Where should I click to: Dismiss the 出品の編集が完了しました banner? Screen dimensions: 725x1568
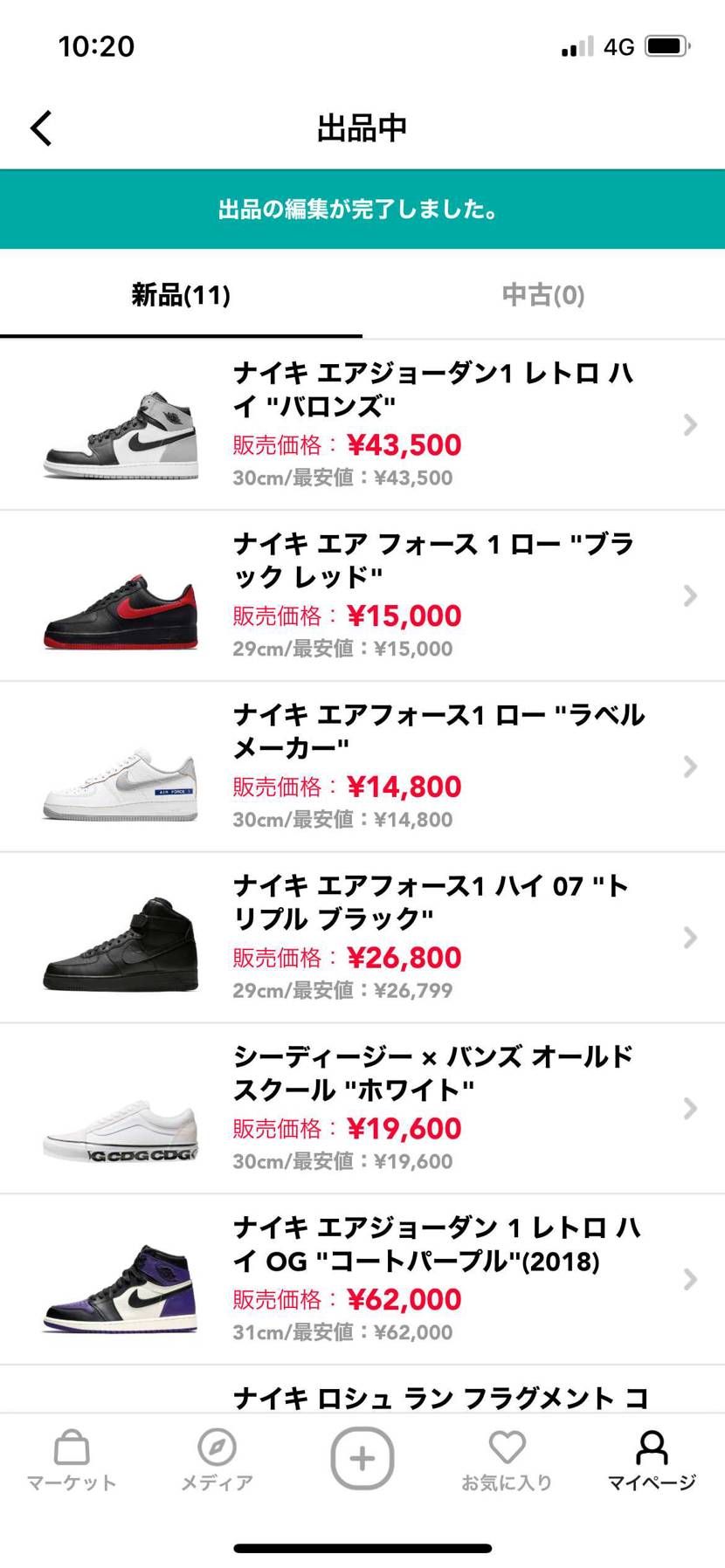[362, 209]
